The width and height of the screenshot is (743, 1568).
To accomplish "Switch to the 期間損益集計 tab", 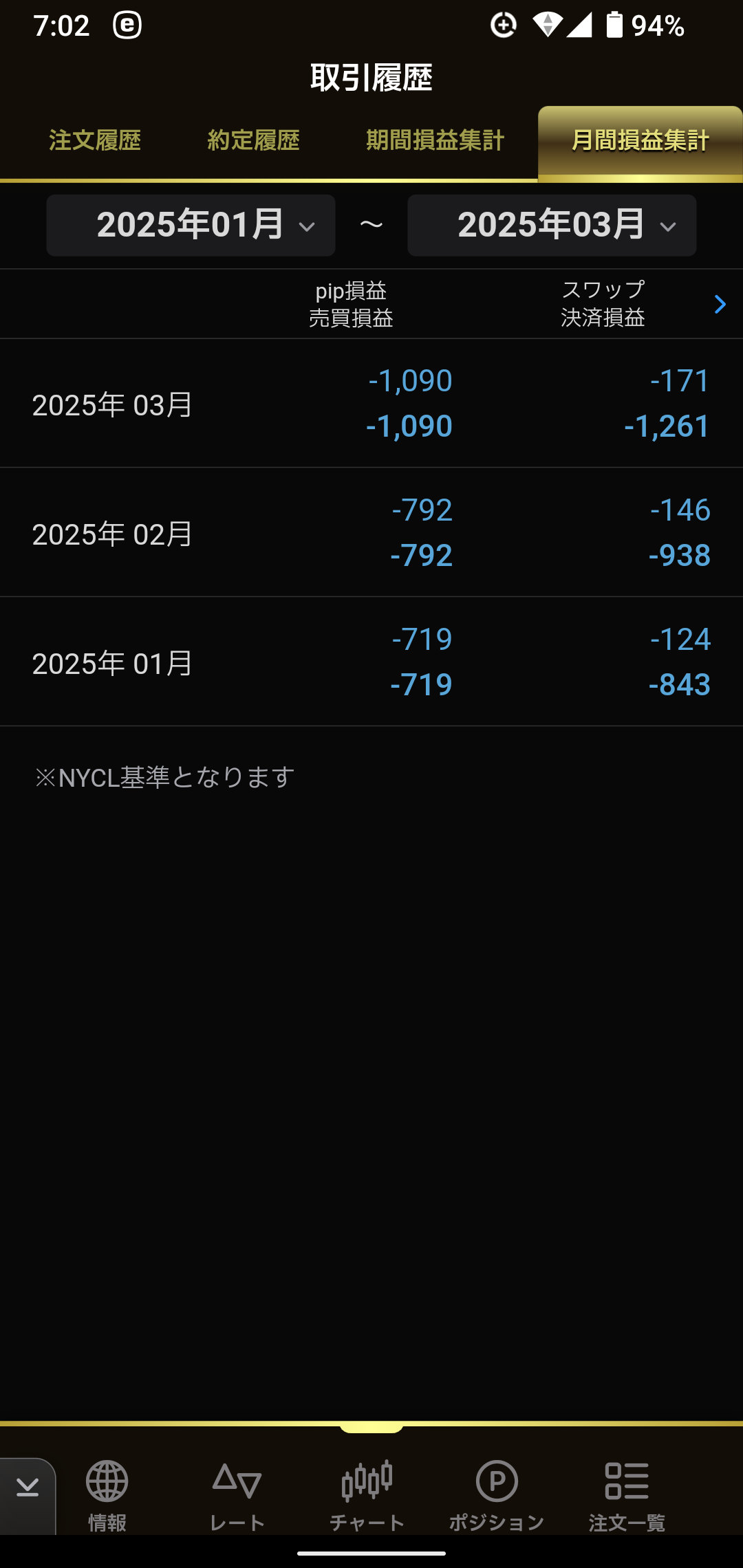I will coord(435,140).
